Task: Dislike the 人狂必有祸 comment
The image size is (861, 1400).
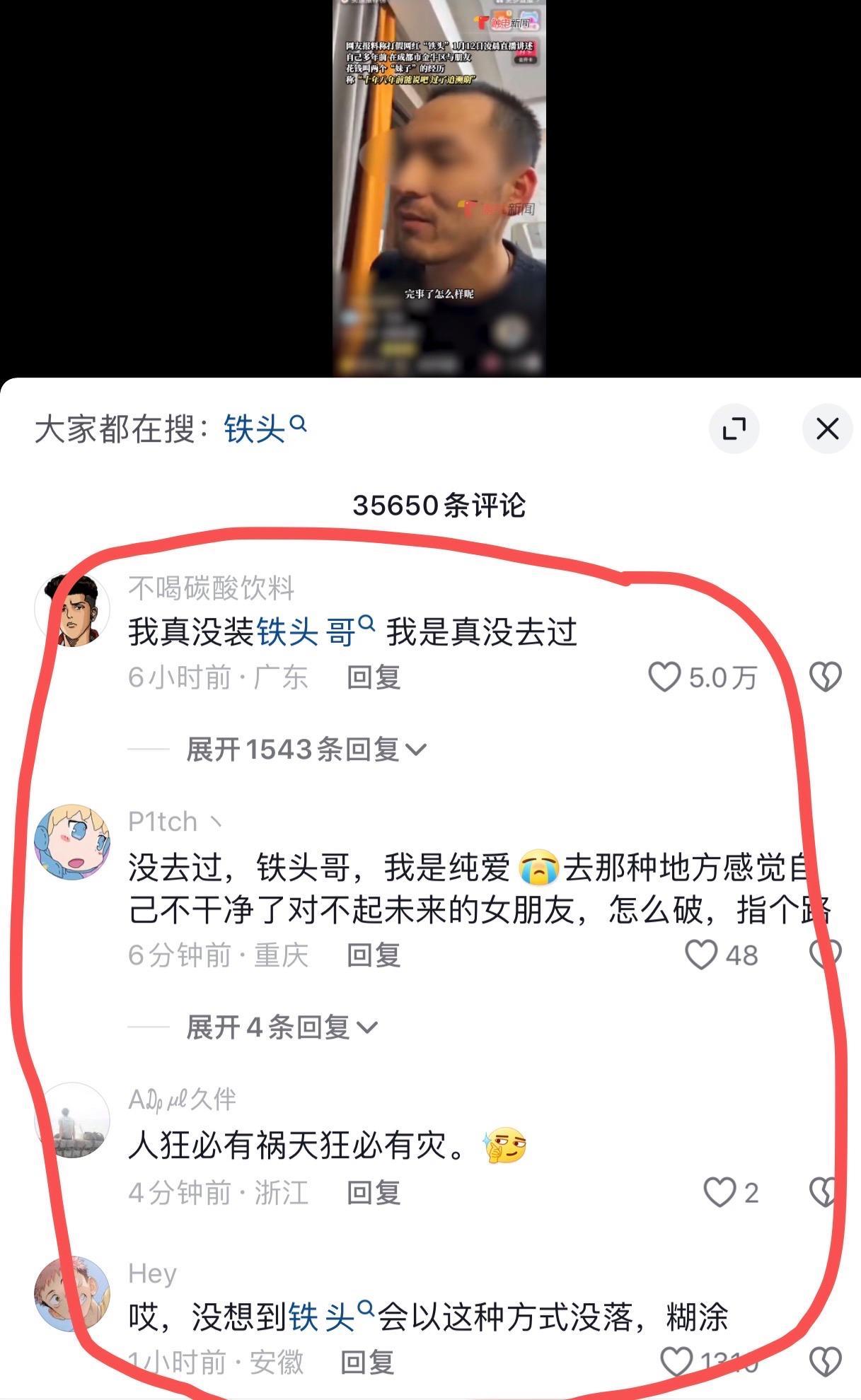Action: (824, 1192)
